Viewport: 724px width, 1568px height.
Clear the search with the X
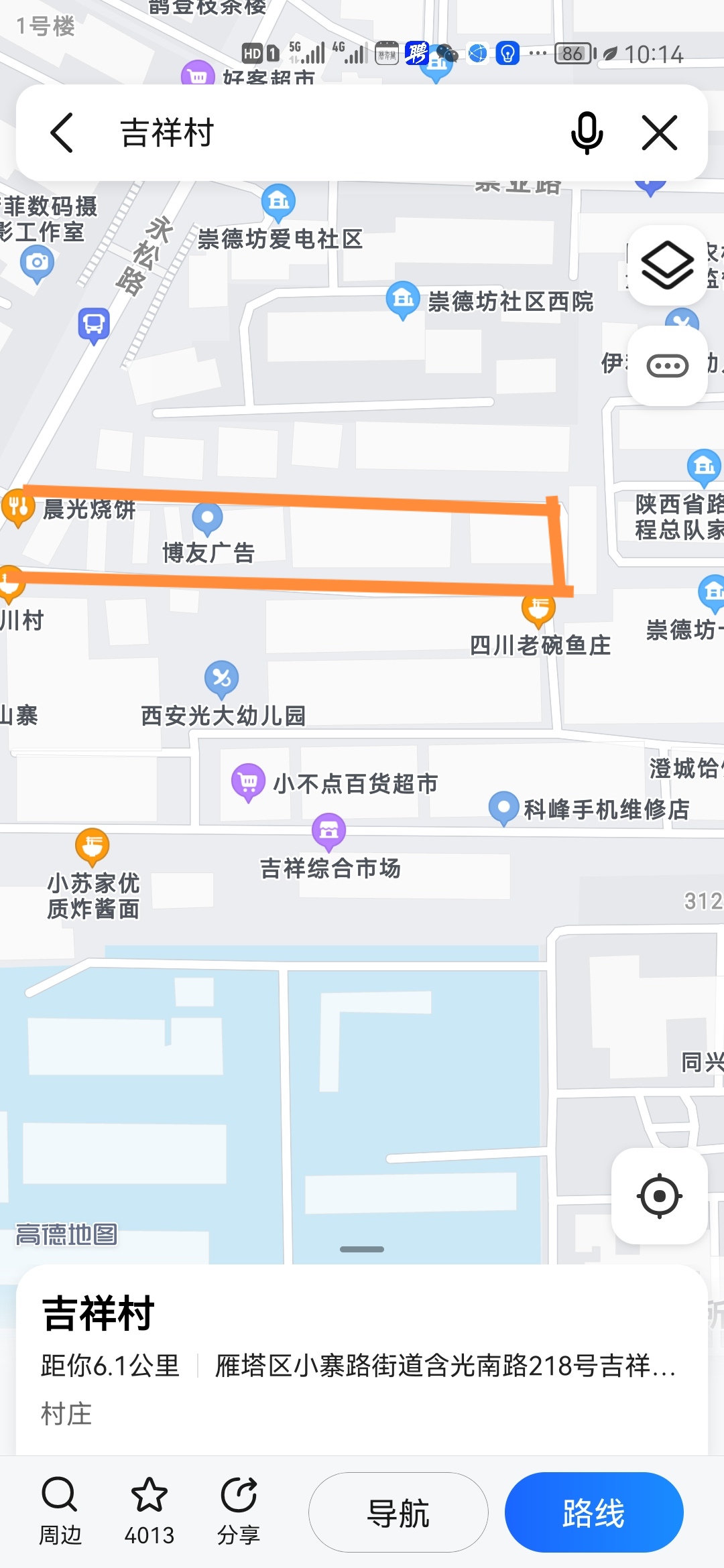point(660,133)
